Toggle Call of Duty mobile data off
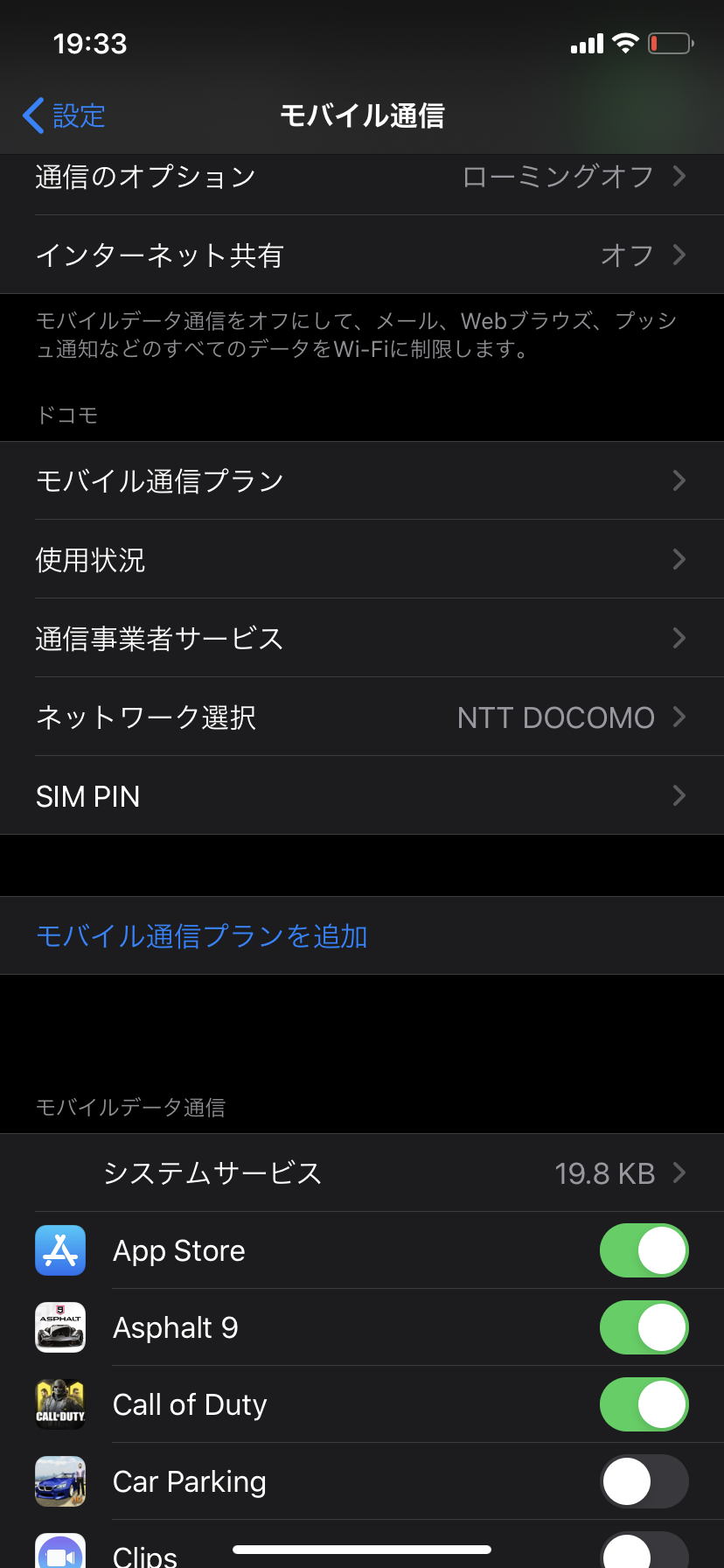The width and height of the screenshot is (724, 1568). (x=644, y=1405)
